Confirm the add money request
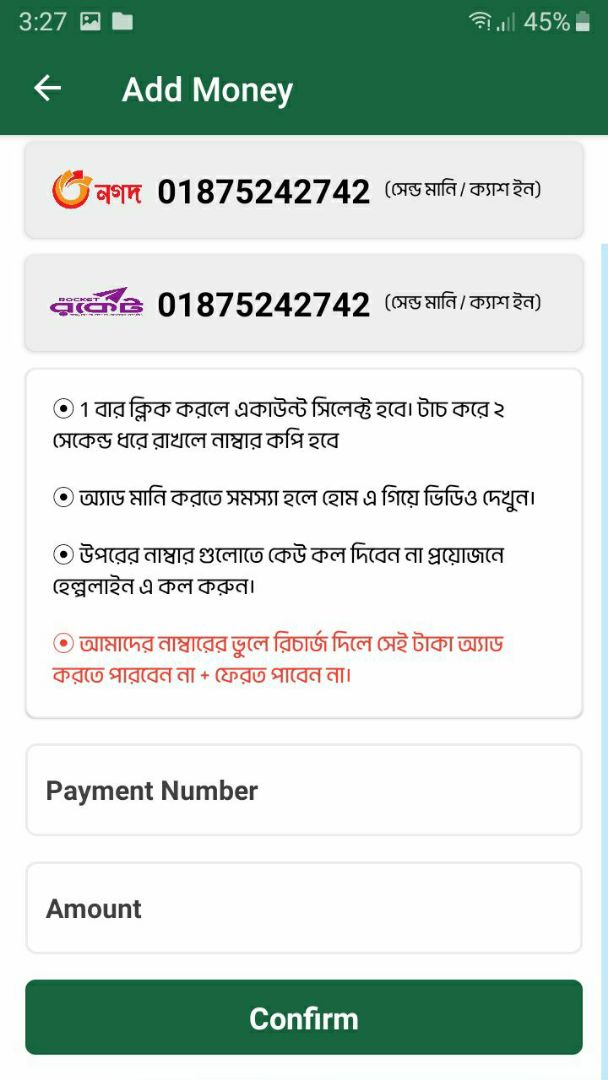The image size is (608, 1080). tap(304, 1017)
